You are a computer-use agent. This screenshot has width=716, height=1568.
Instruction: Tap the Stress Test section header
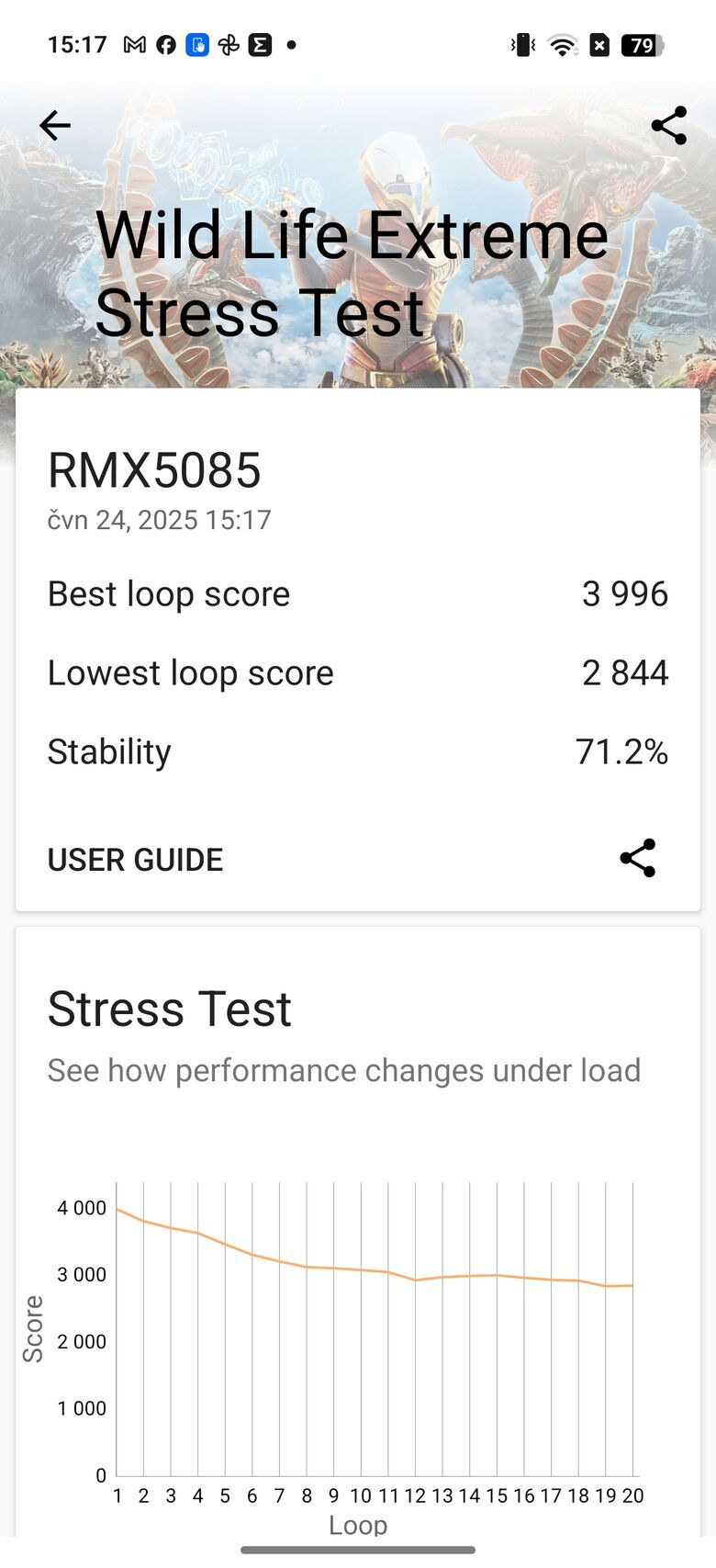point(169,1008)
